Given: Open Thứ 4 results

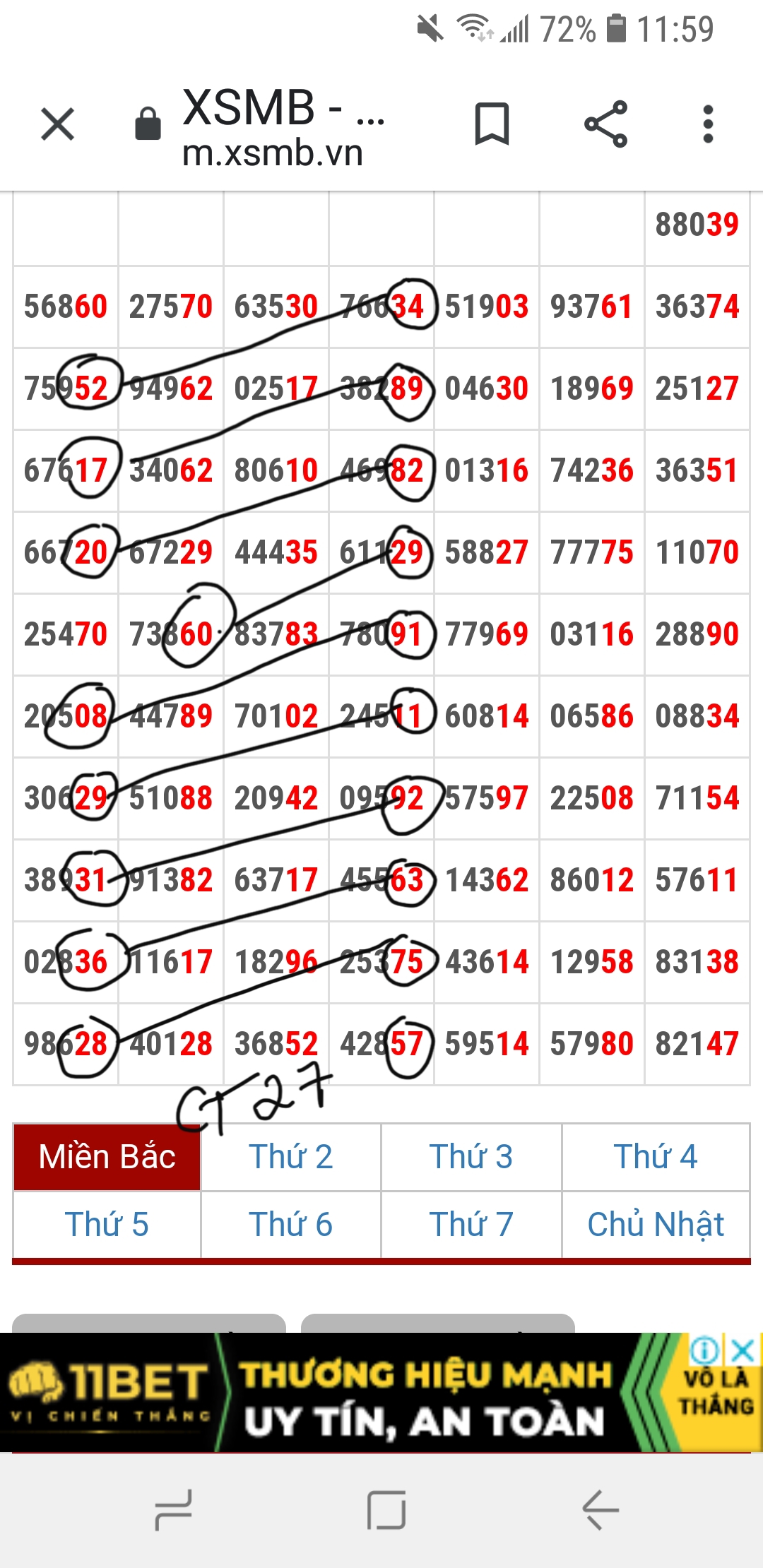Looking at the screenshot, I should (656, 1157).
